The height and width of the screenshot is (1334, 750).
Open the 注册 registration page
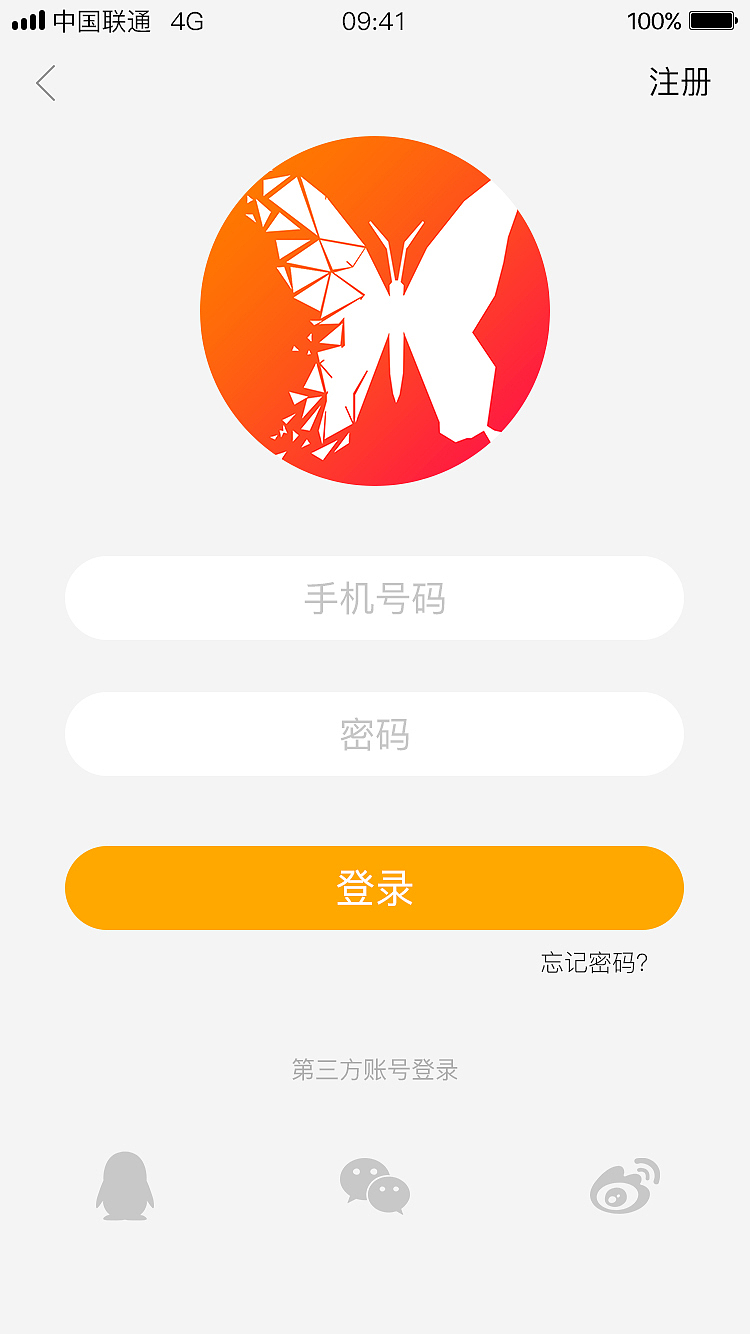pos(679,83)
